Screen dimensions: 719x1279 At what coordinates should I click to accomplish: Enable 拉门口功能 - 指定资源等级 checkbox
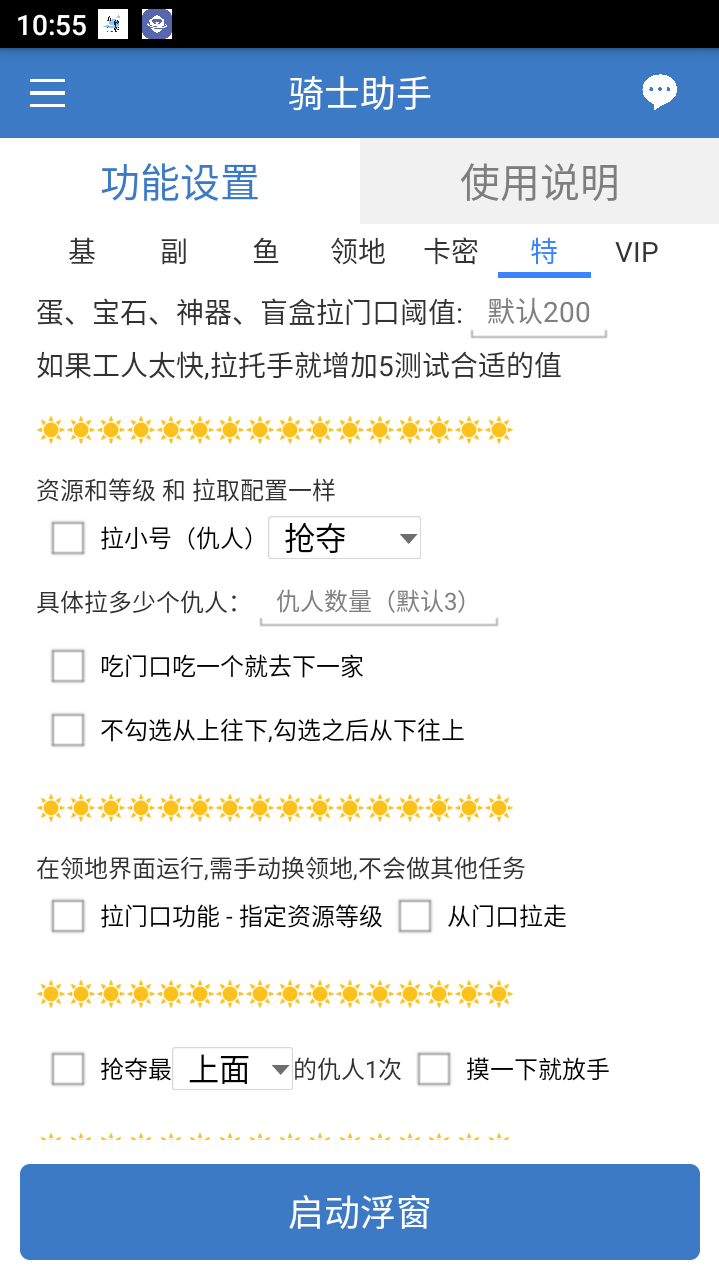tap(68, 916)
